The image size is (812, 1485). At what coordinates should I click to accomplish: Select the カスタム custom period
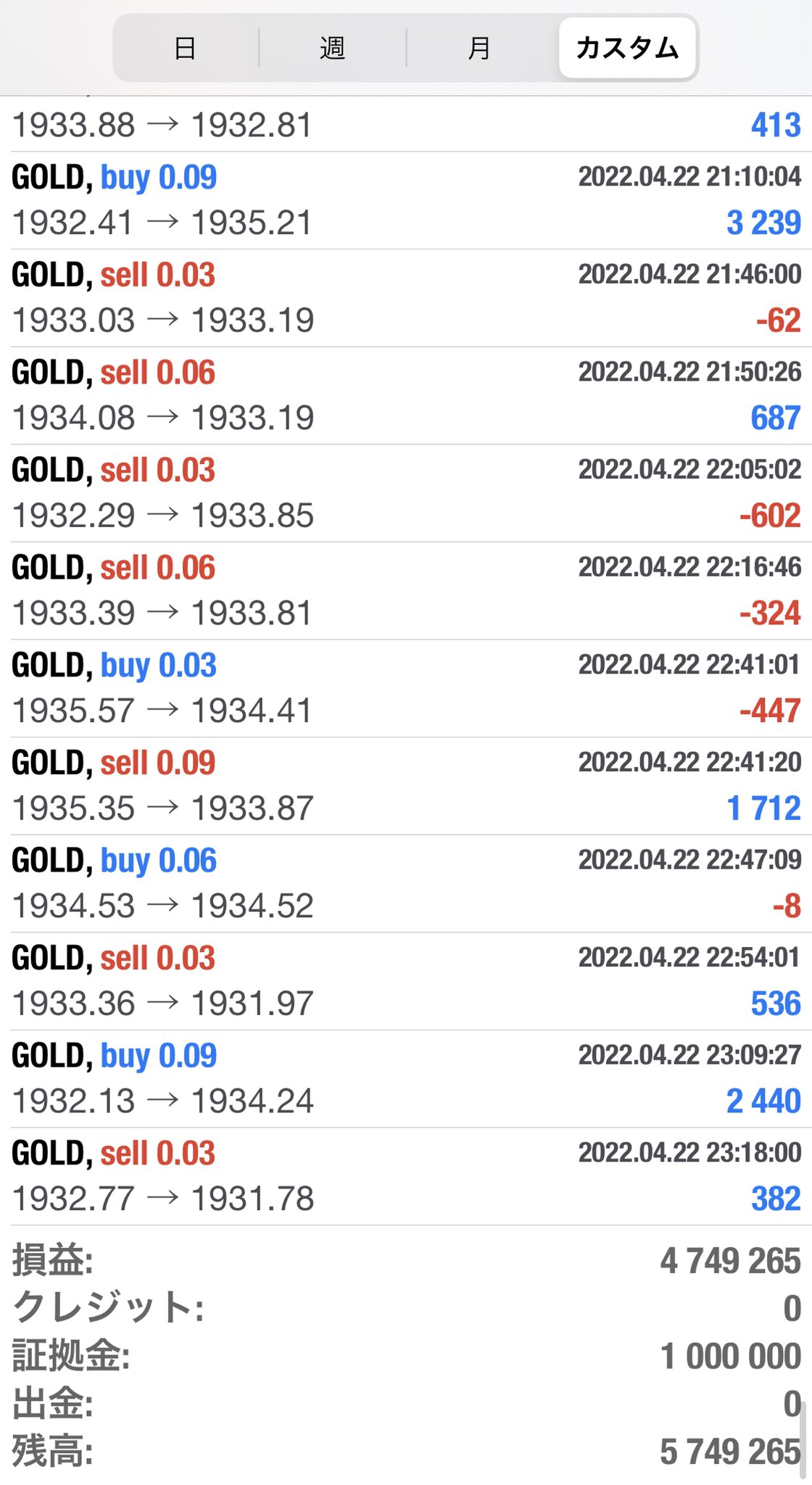(627, 48)
